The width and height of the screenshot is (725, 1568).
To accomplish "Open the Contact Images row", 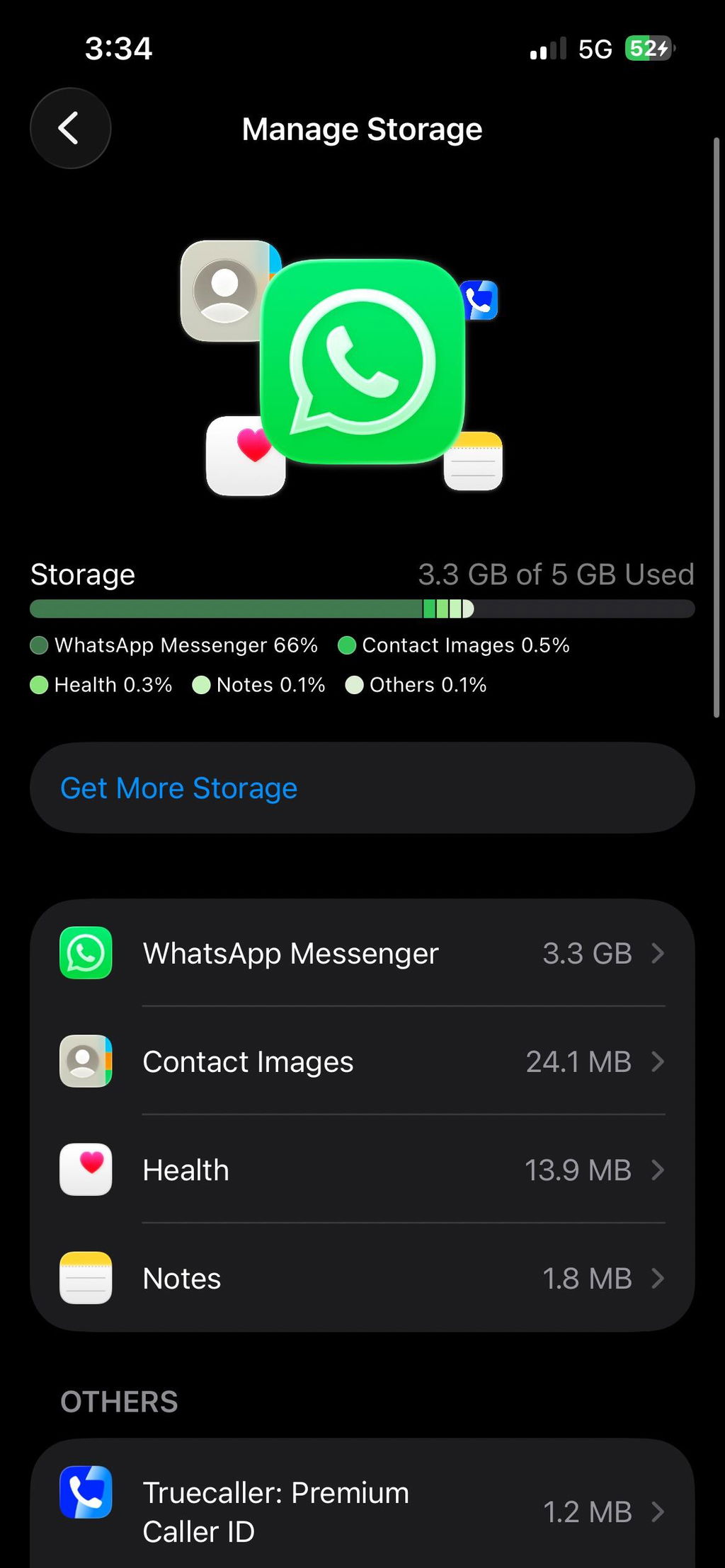I will [362, 1061].
